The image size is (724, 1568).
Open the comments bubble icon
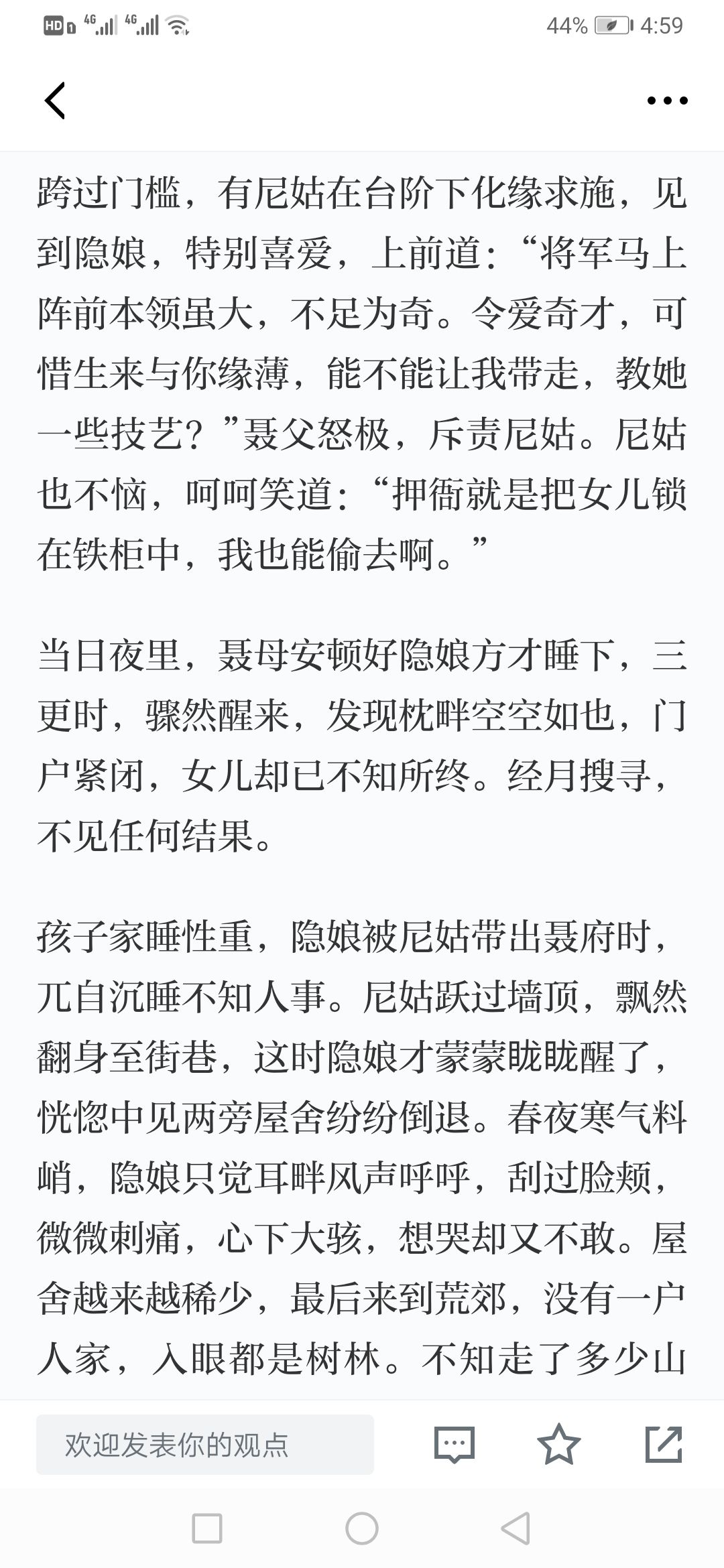[455, 1445]
